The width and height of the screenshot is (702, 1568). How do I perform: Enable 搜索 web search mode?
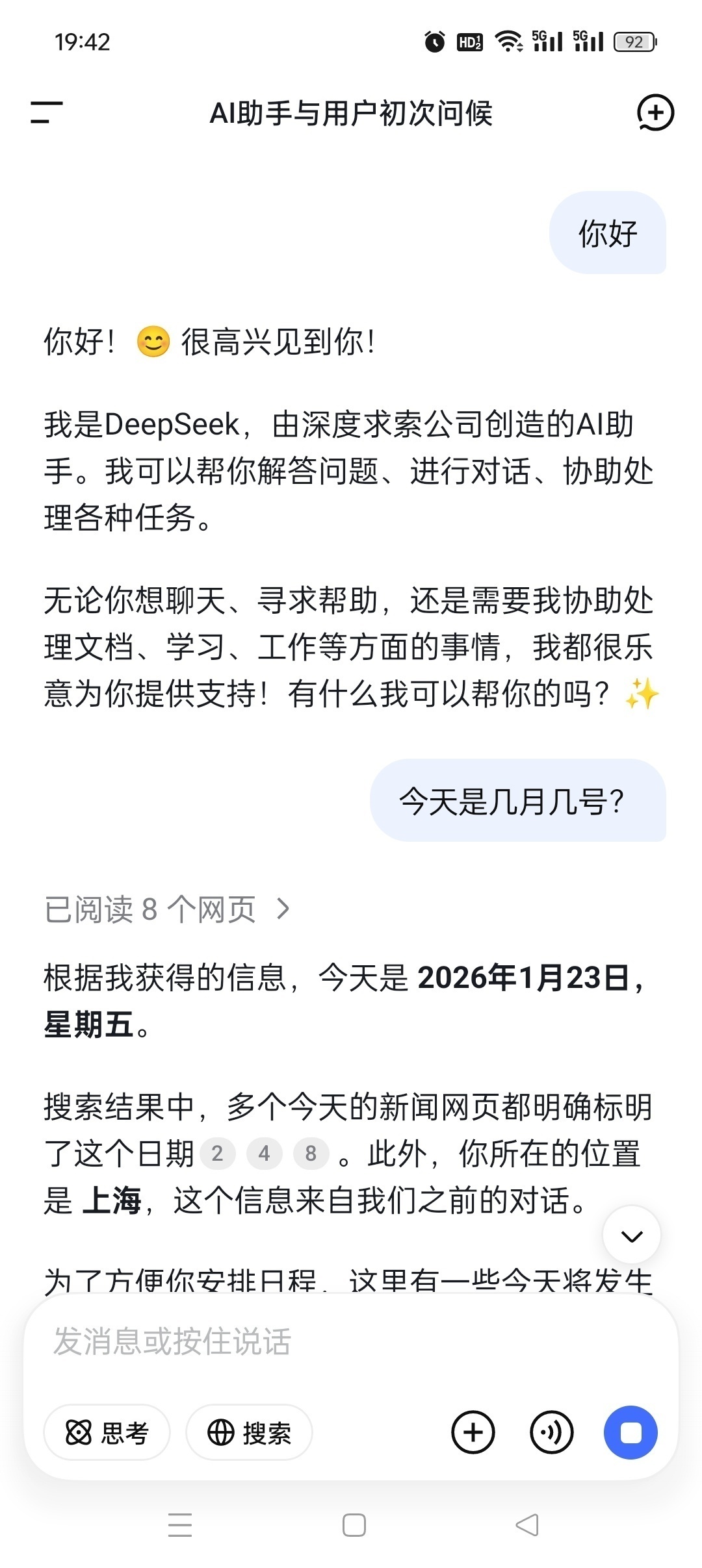[x=248, y=1432]
